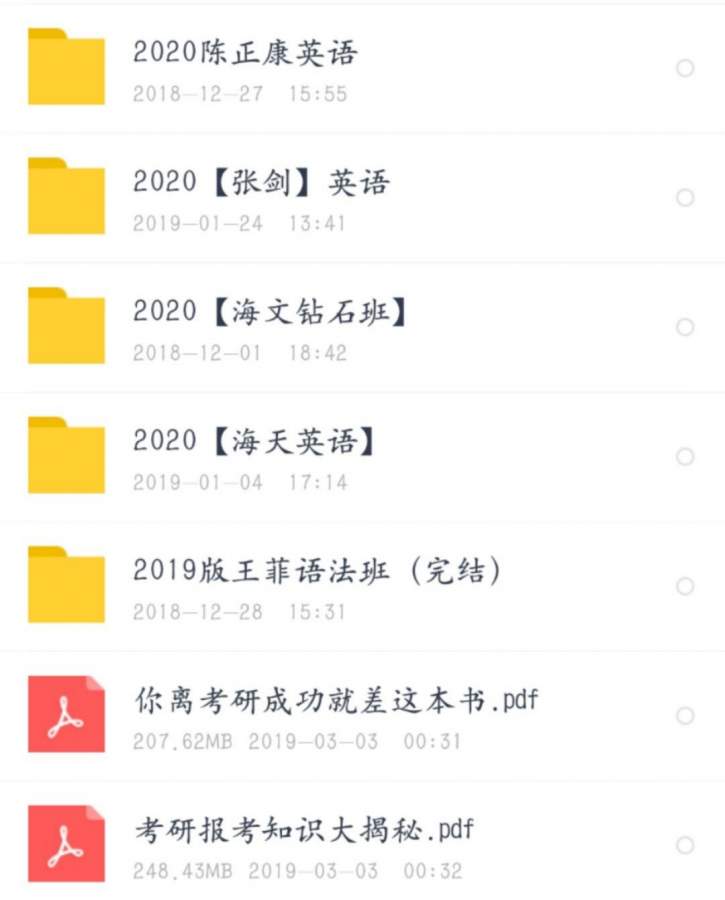The width and height of the screenshot is (725, 900).
Task: Open the 2020【海文钻石班】 folder
Action: point(271,312)
